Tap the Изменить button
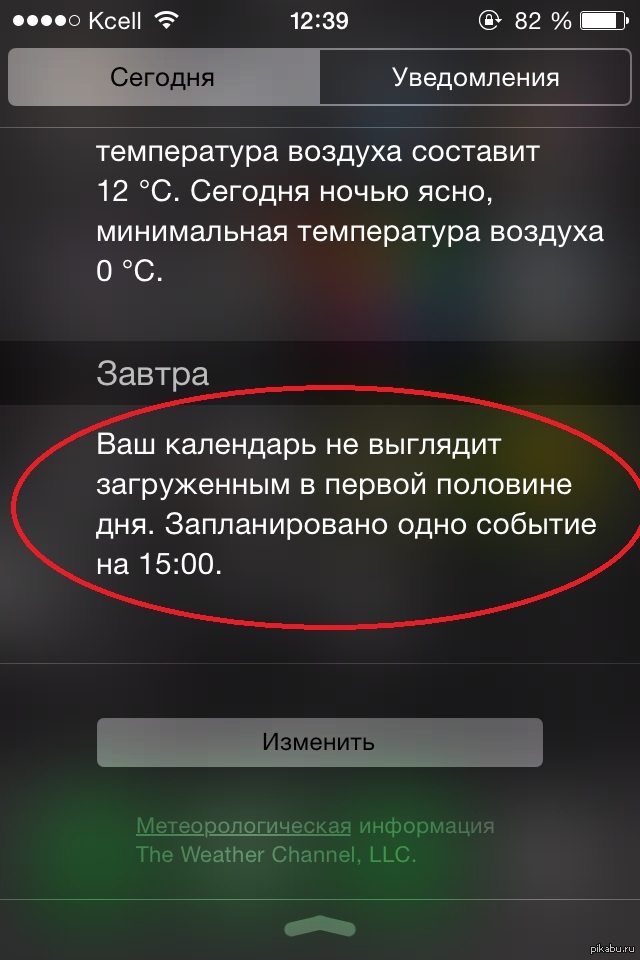Image resolution: width=640 pixels, height=960 pixels. (x=319, y=742)
